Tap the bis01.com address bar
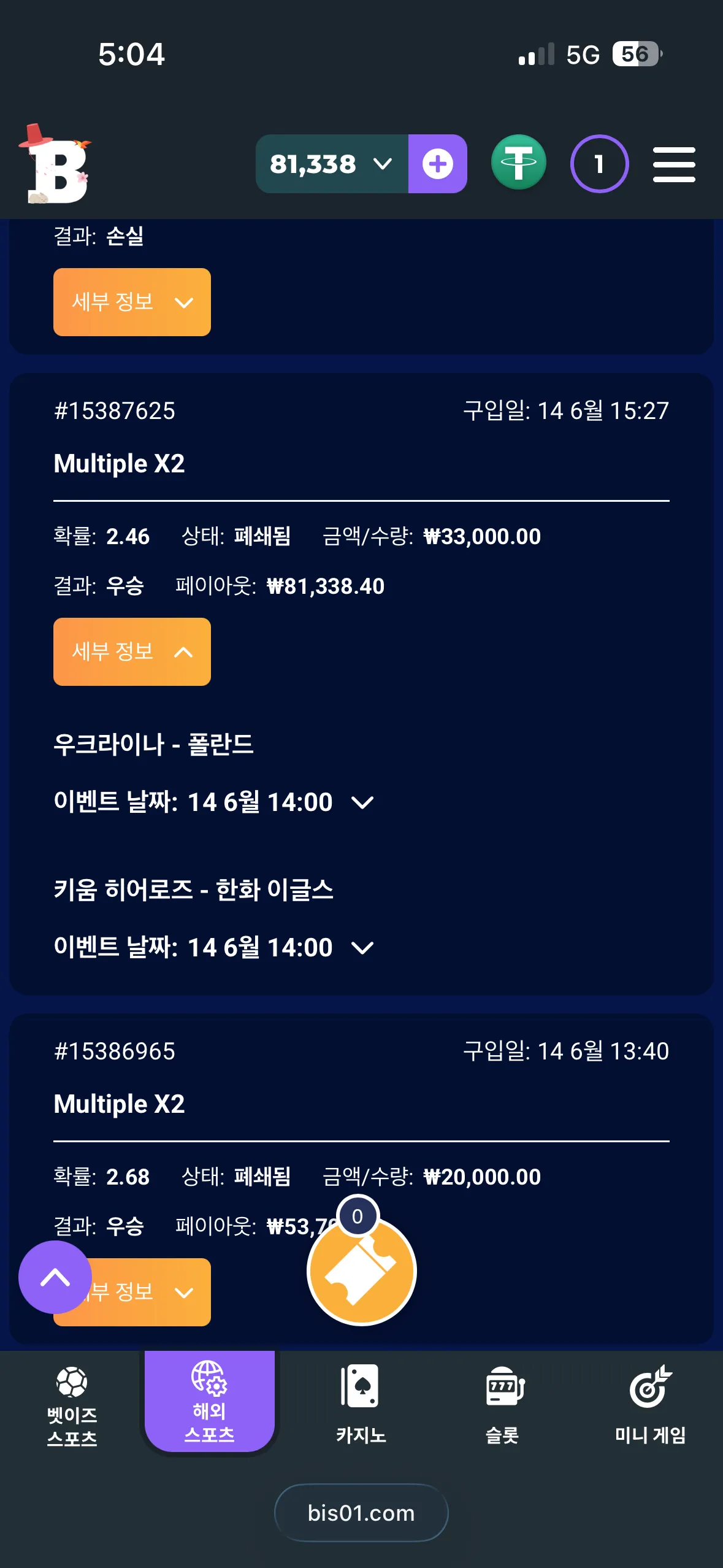This screenshot has height=1568, width=723. point(361,1513)
